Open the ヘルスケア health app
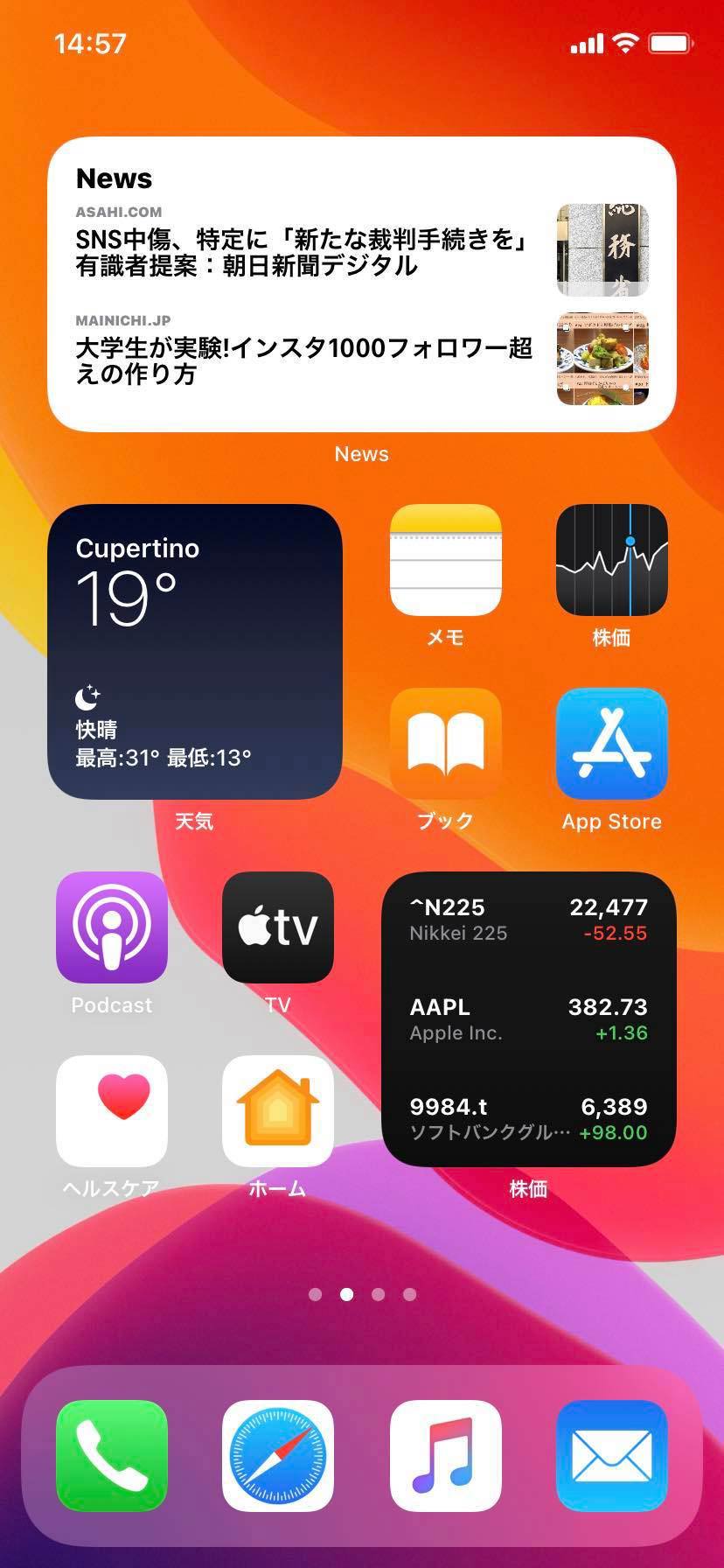724x1568 pixels. (111, 1111)
